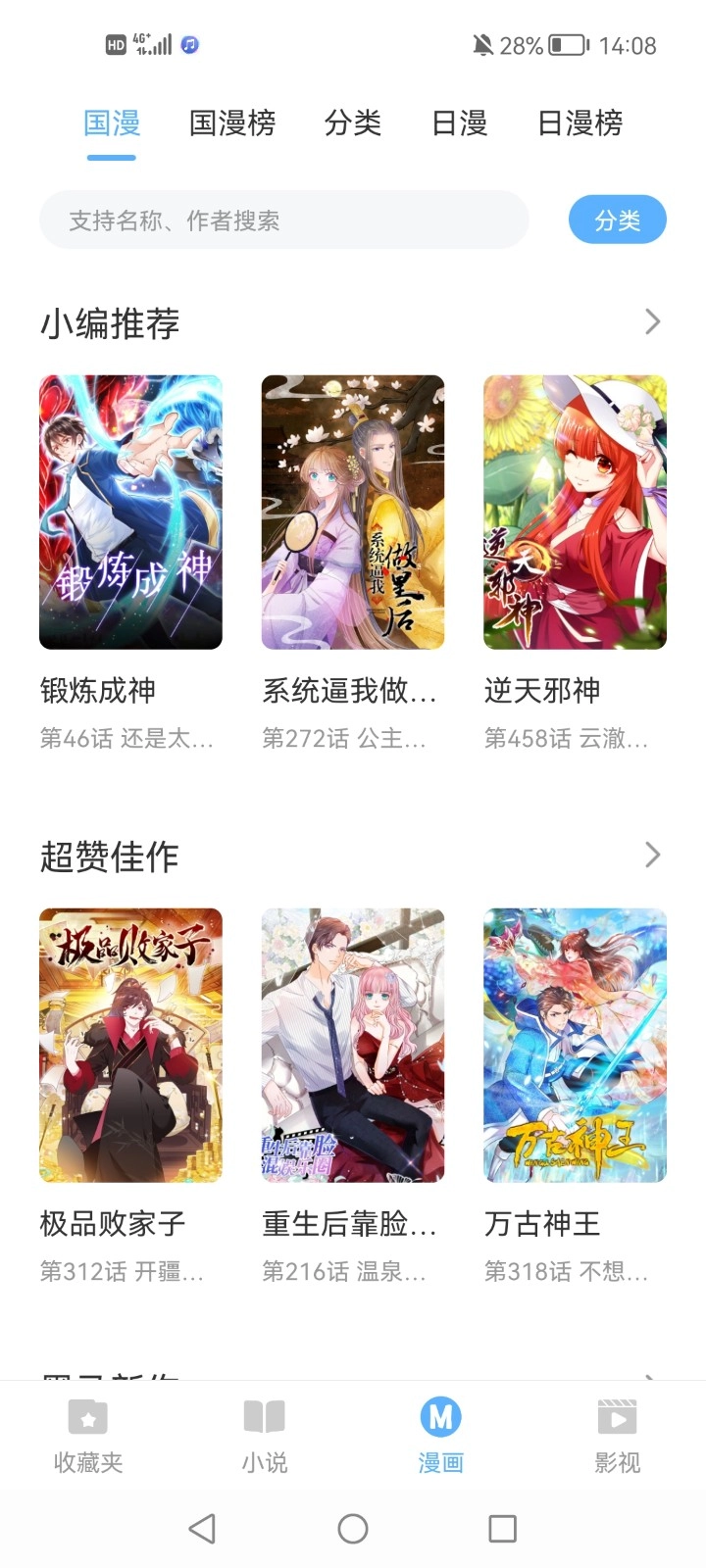Screen dimensions: 706x1568
Task: Open the 逆天邪神 comic cover
Action: 575,511
